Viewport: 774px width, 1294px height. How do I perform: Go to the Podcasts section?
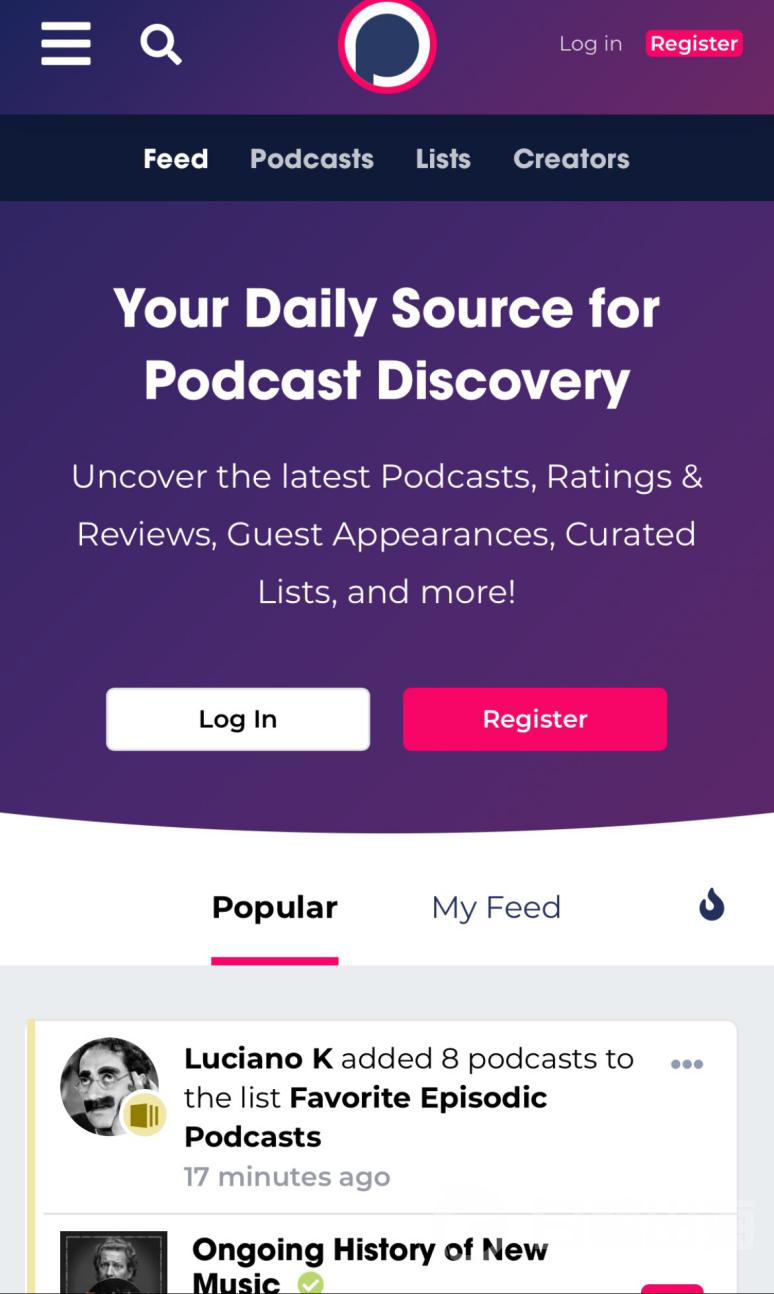[312, 159]
